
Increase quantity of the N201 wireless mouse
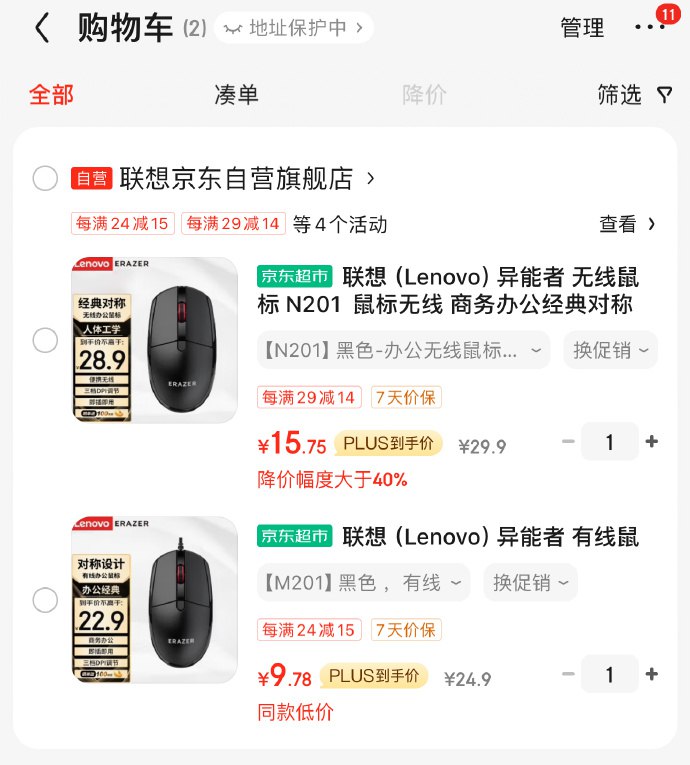click(652, 441)
